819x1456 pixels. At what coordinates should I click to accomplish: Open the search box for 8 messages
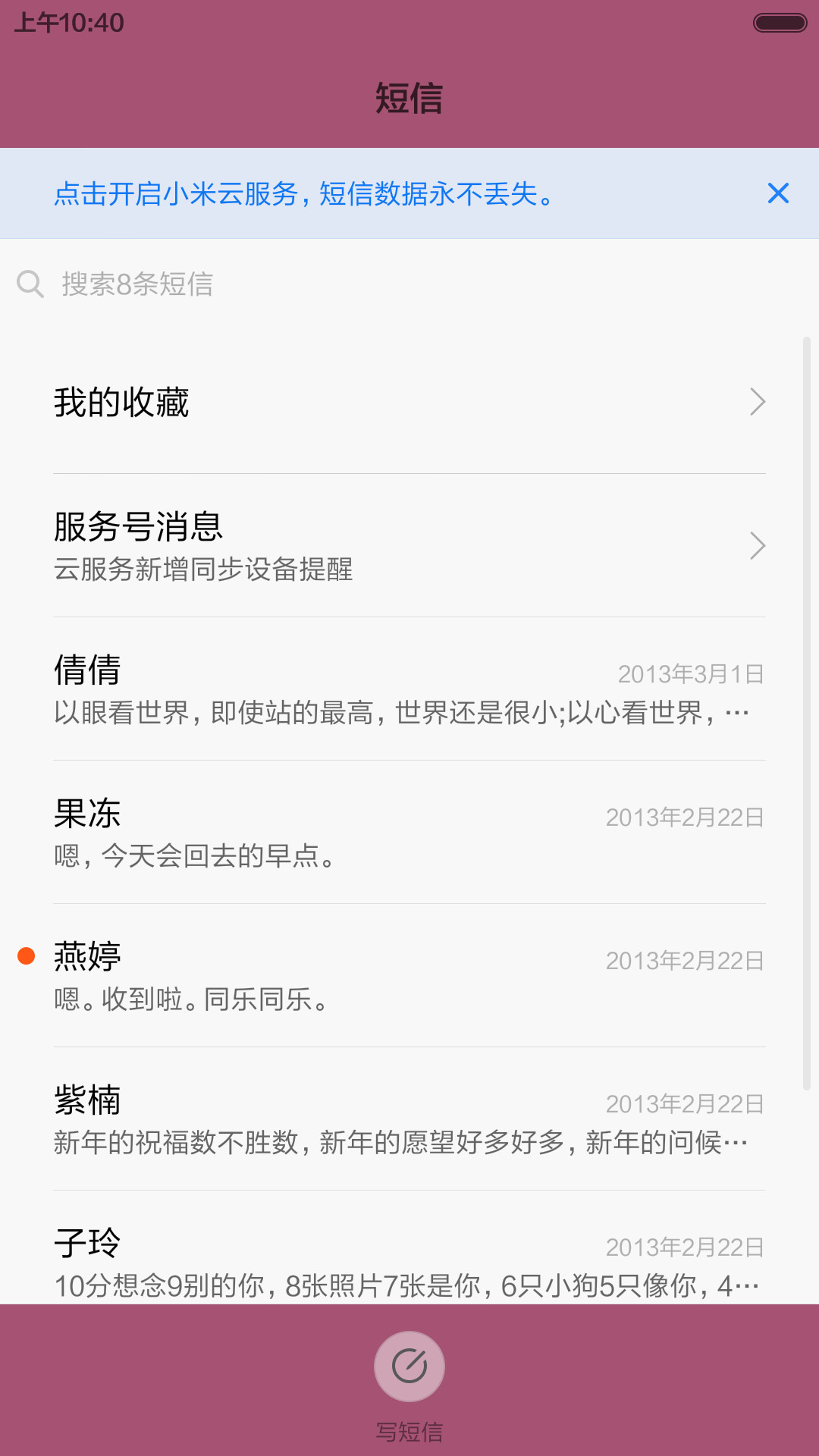click(409, 284)
